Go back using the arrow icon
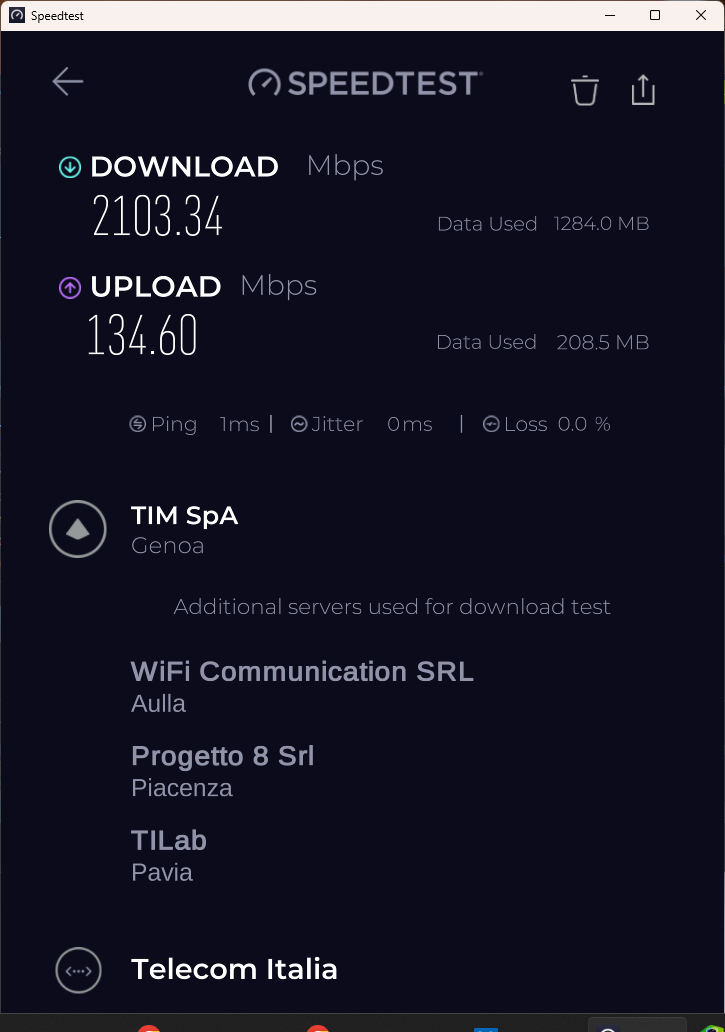Viewport: 725px width, 1032px height. [68, 82]
